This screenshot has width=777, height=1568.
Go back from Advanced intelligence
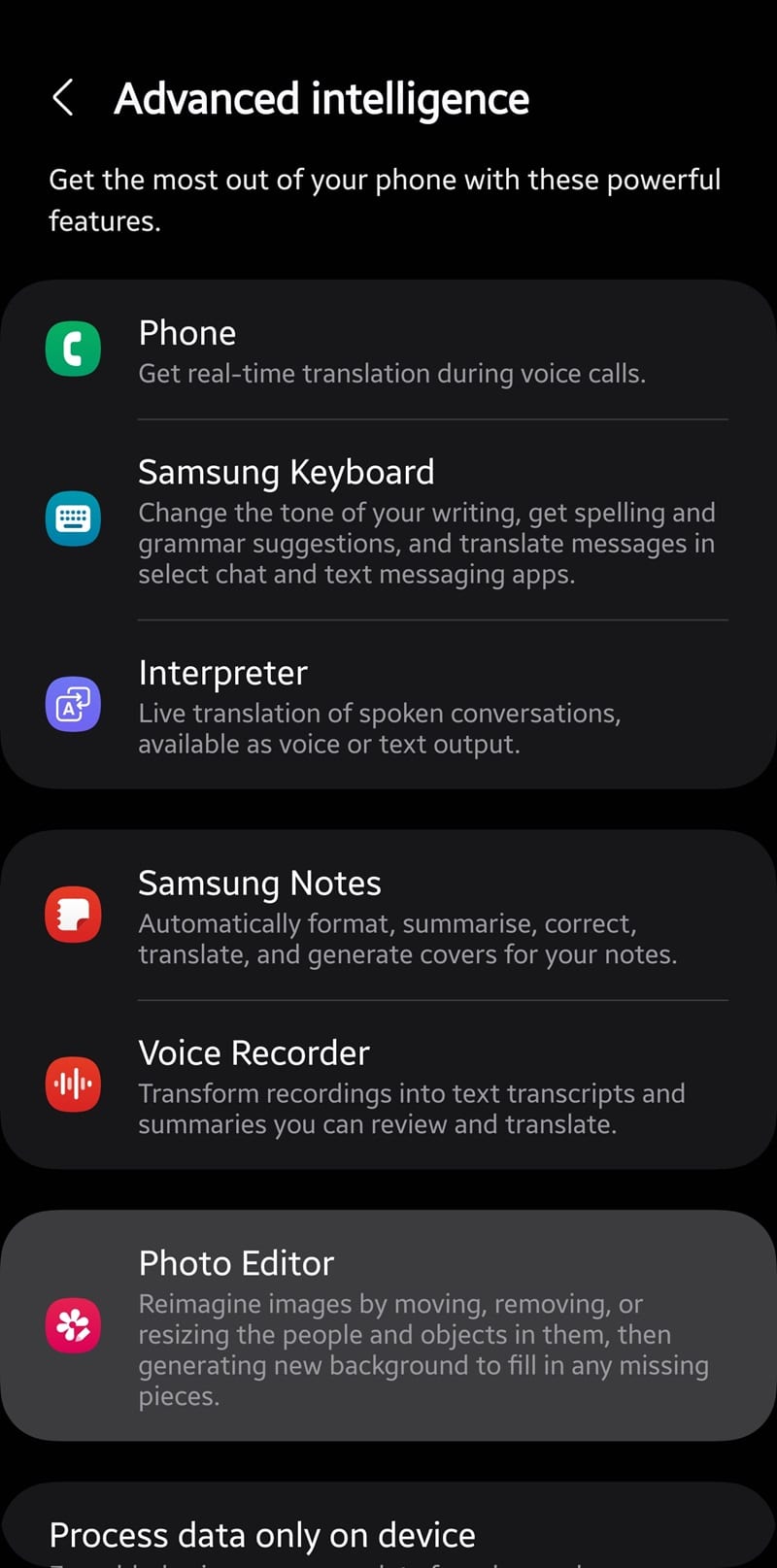coord(63,98)
